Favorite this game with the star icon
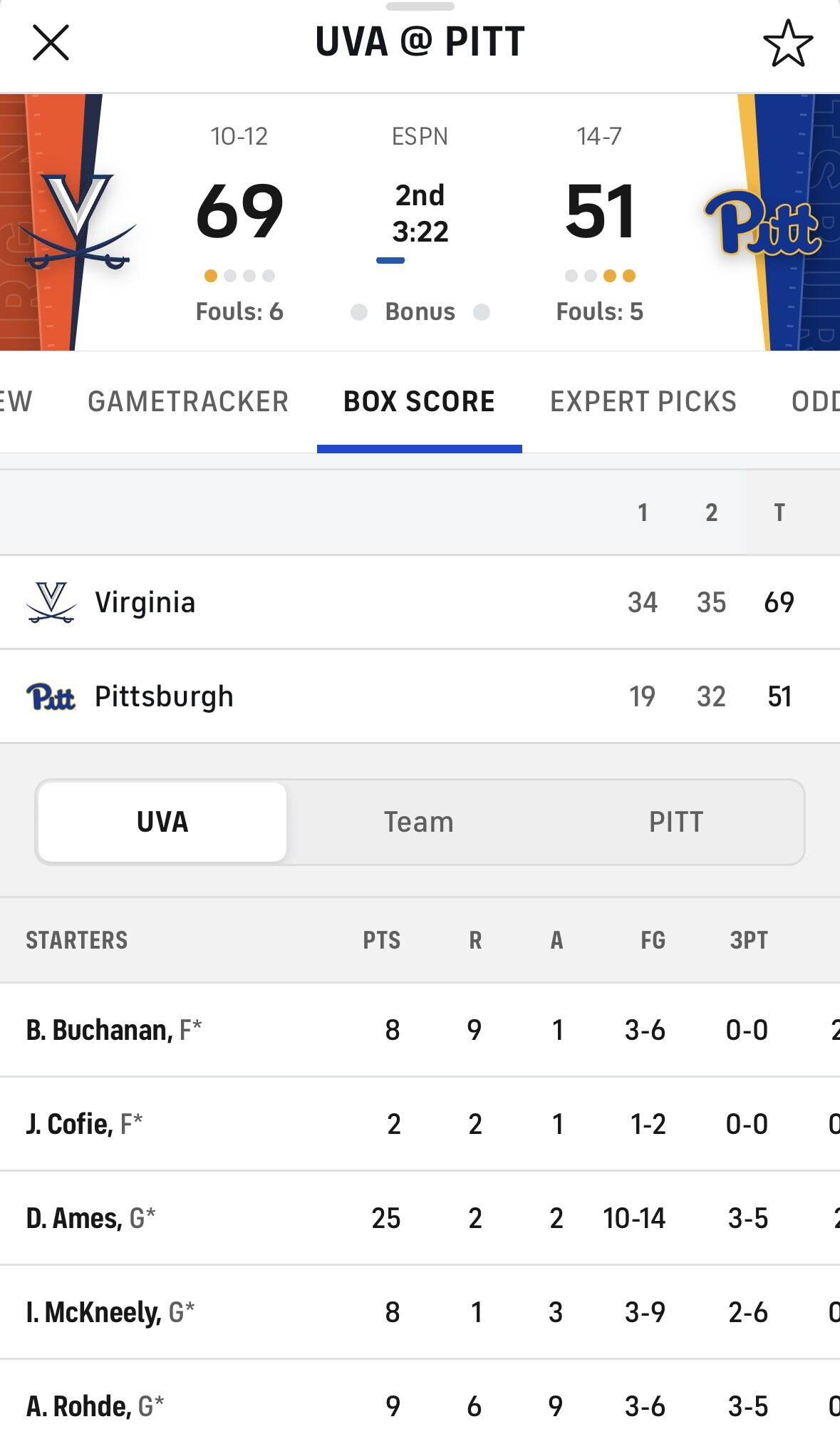The image size is (840, 1444). pyautogui.click(x=788, y=43)
